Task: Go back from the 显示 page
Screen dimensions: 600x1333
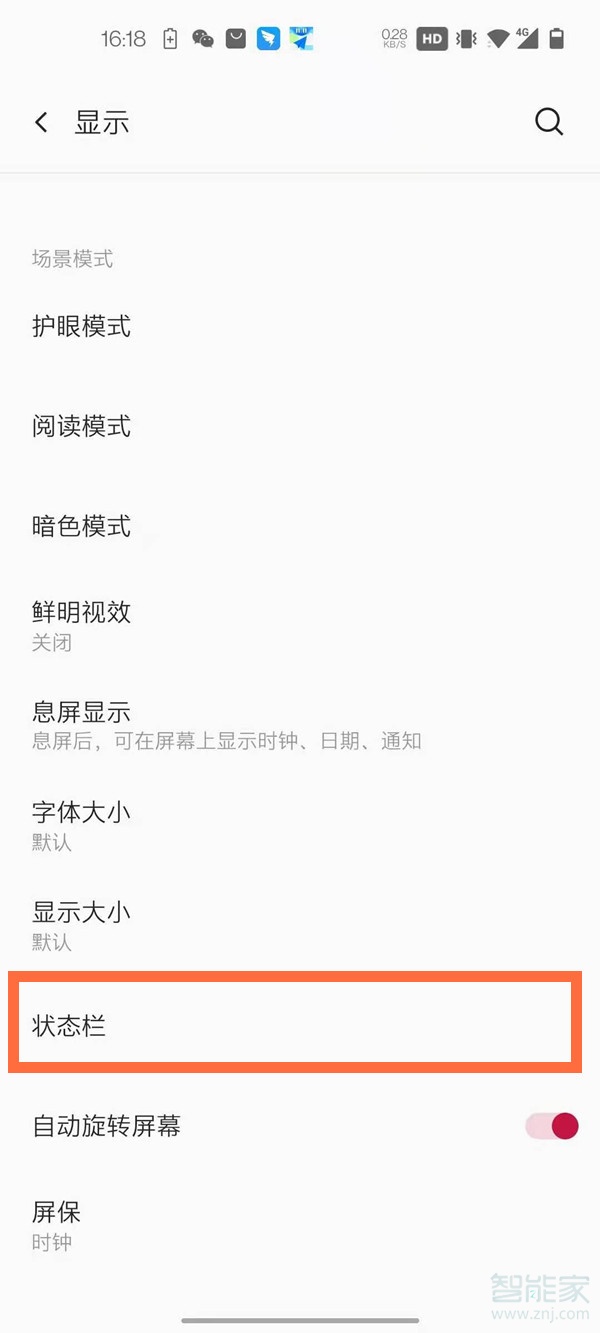Action: click(x=41, y=122)
